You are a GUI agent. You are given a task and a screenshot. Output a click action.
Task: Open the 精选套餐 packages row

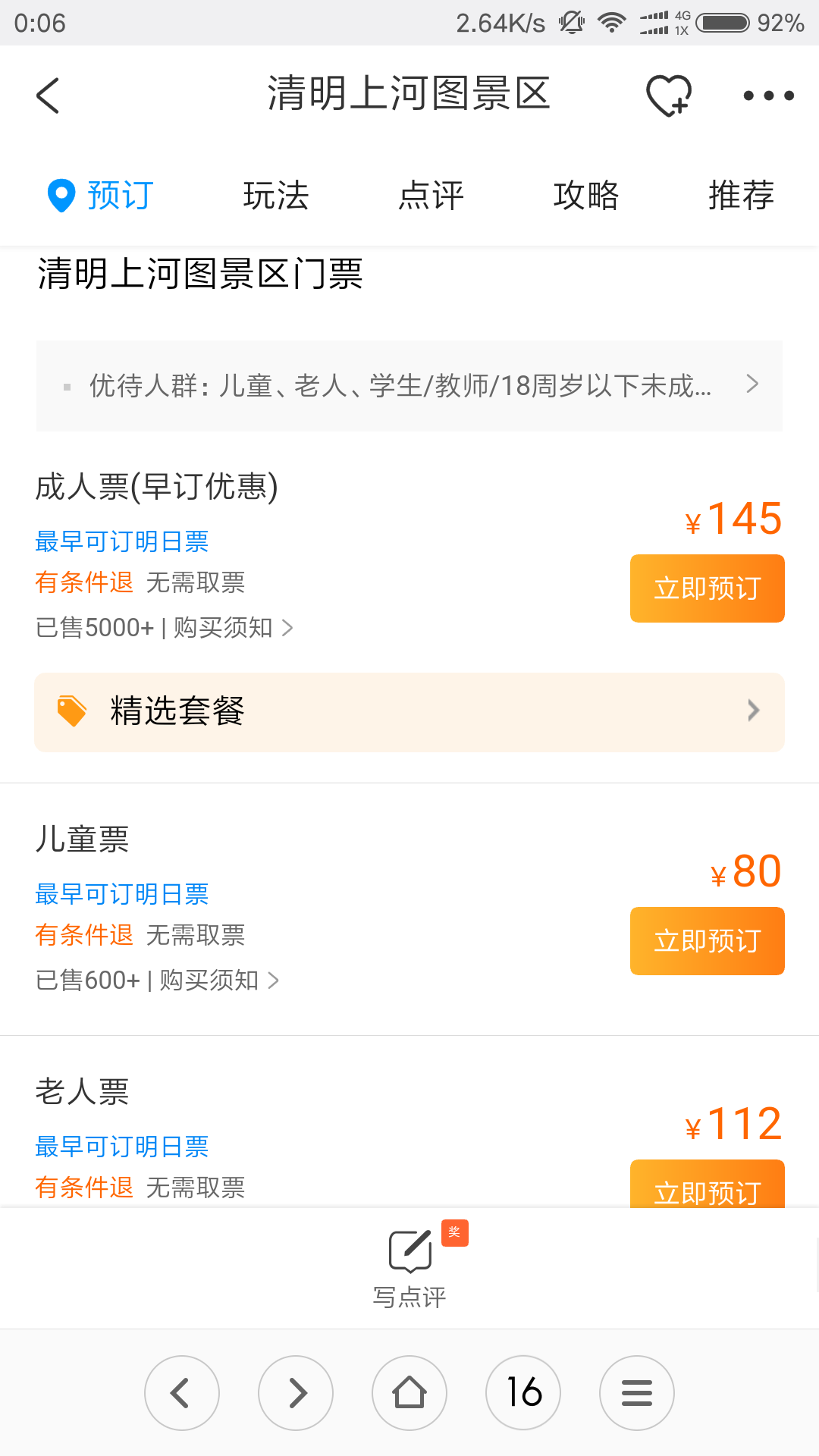point(409,712)
